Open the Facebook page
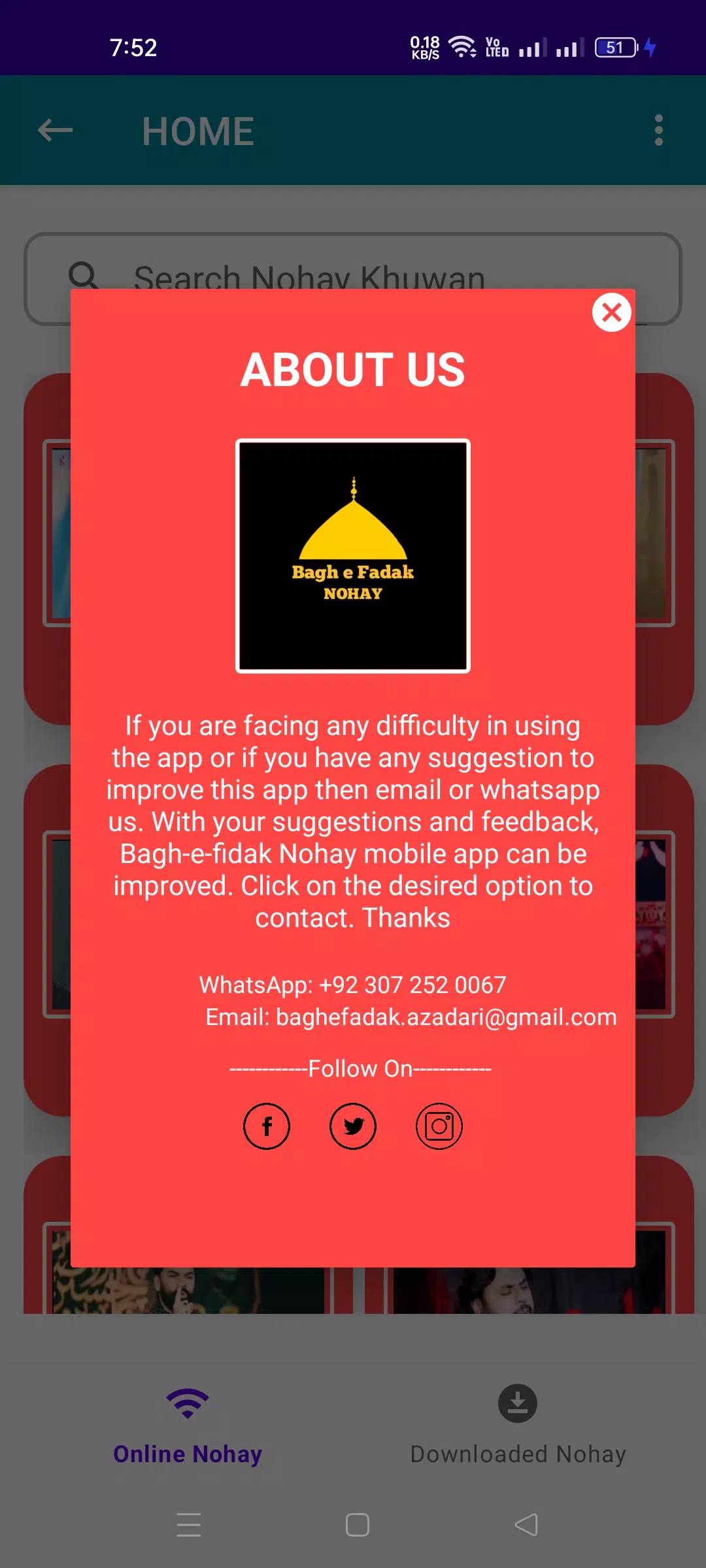The image size is (706, 1568). pyautogui.click(x=267, y=1126)
